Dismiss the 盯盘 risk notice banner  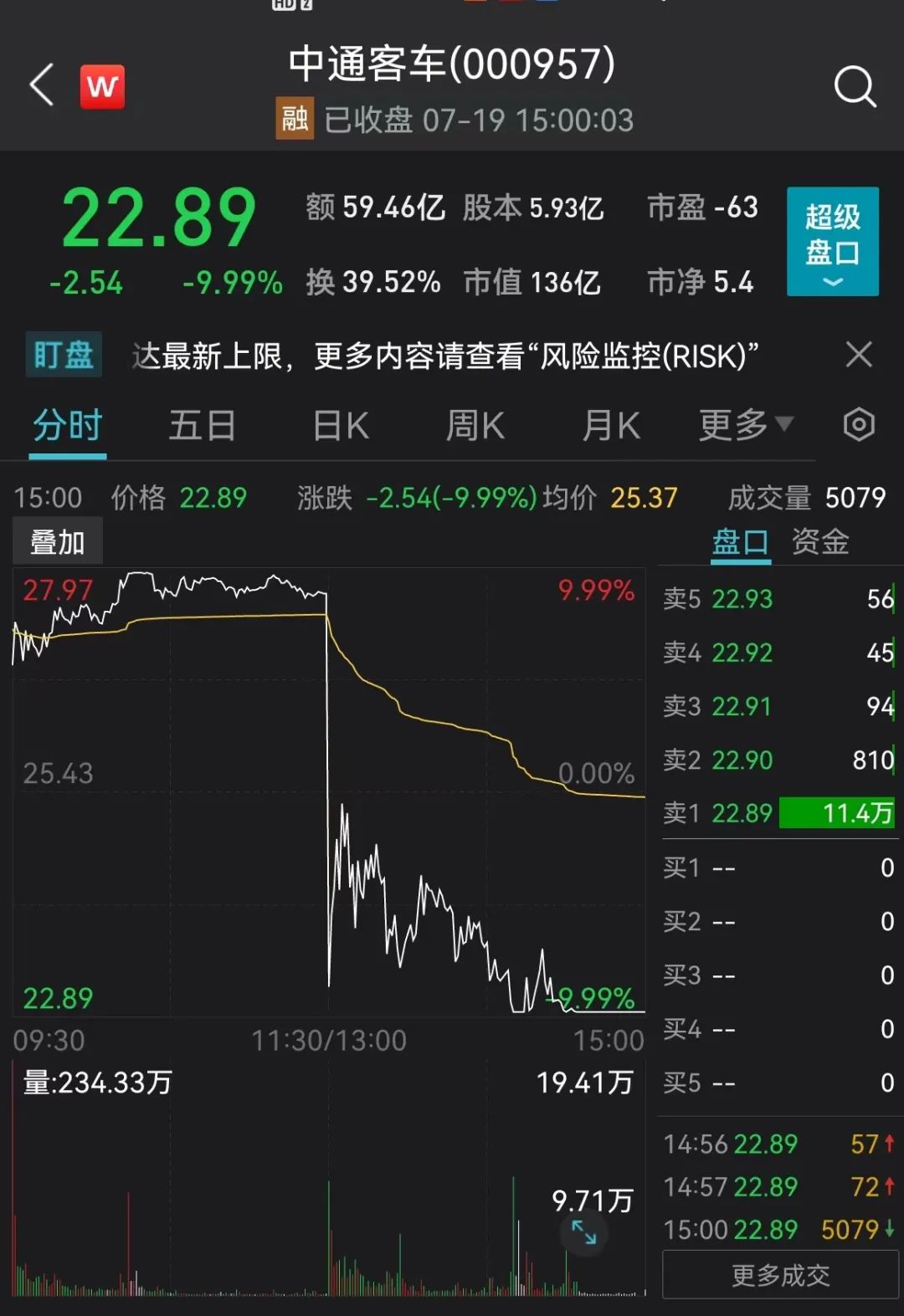[x=859, y=355]
